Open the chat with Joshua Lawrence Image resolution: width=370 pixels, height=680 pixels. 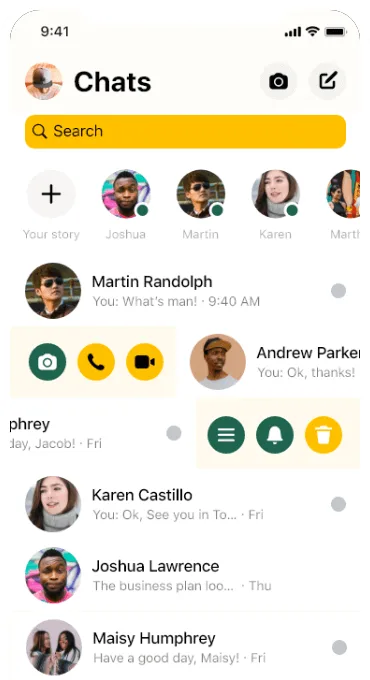pos(185,575)
